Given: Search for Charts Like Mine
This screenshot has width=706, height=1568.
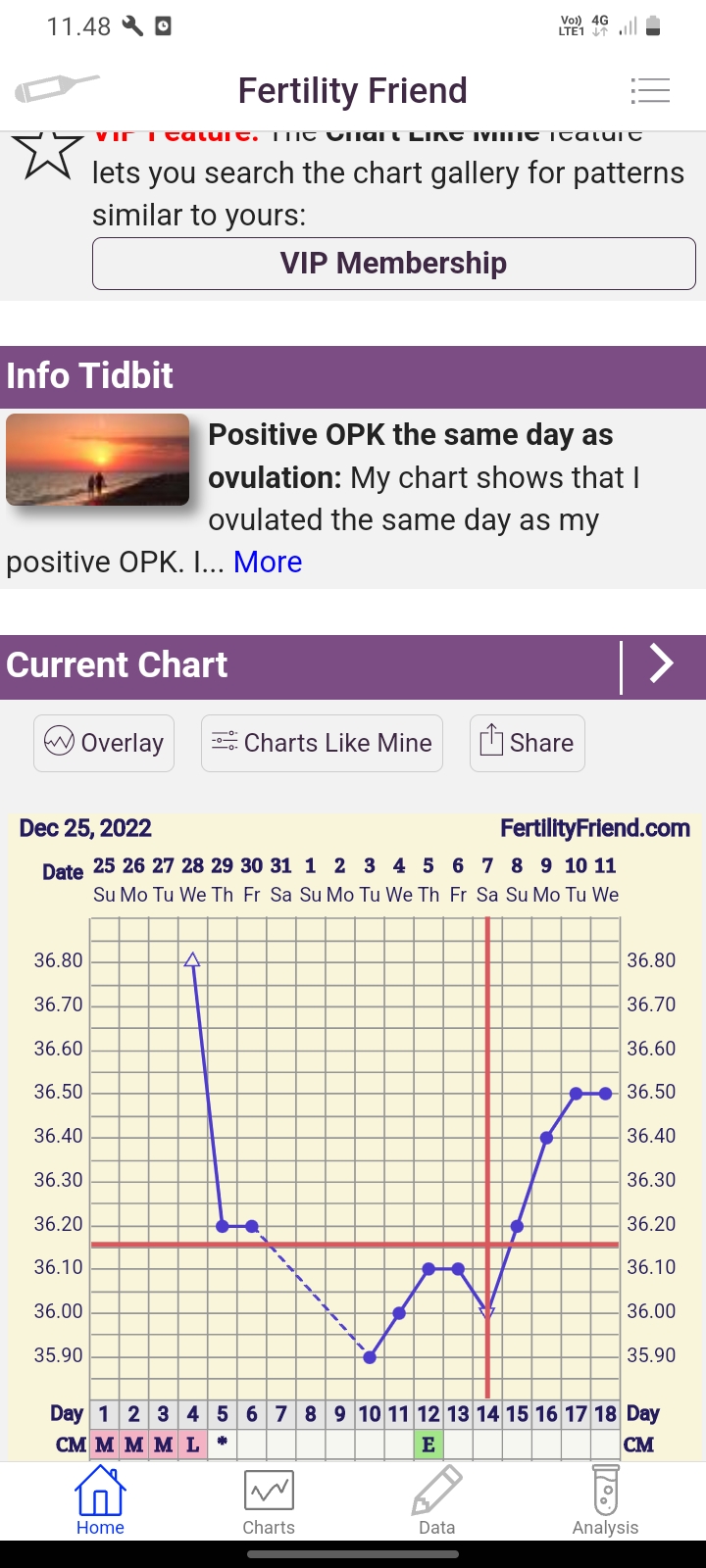Looking at the screenshot, I should click(x=322, y=743).
